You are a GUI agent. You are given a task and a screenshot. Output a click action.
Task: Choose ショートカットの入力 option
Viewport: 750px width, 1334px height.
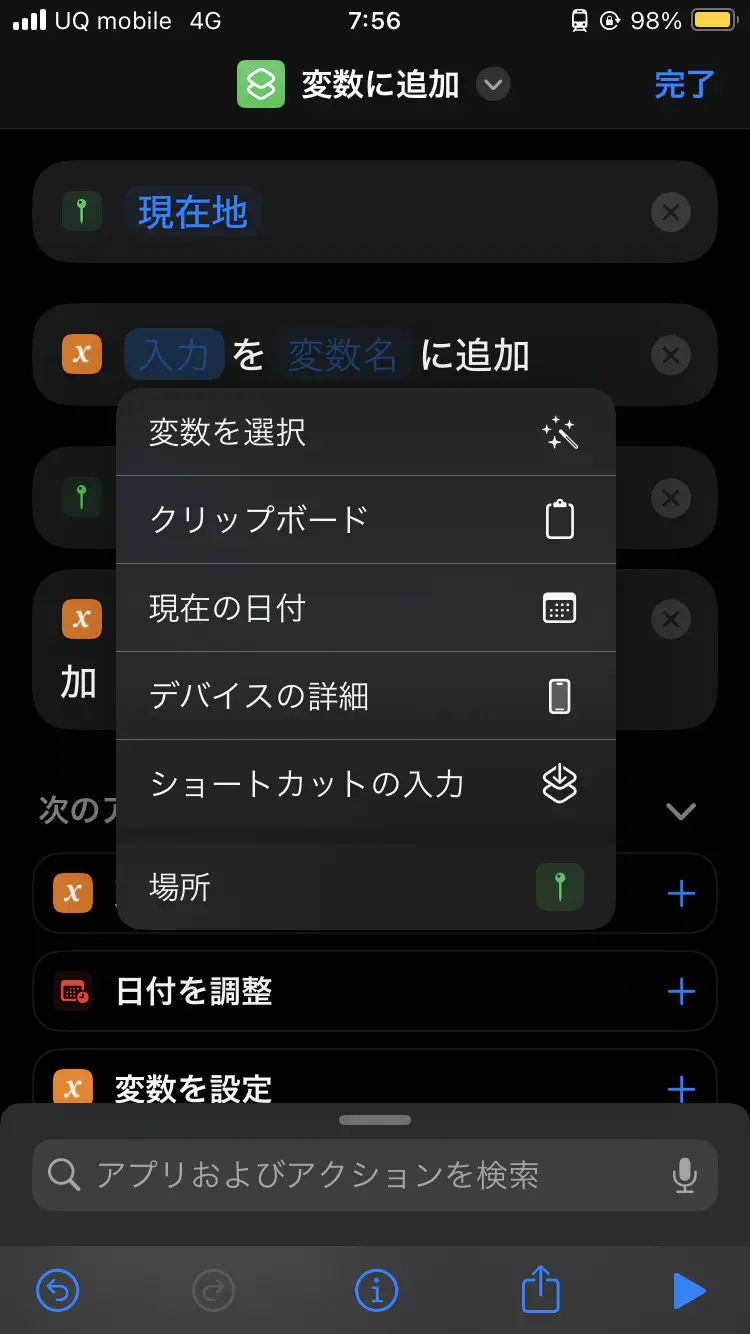(x=365, y=784)
